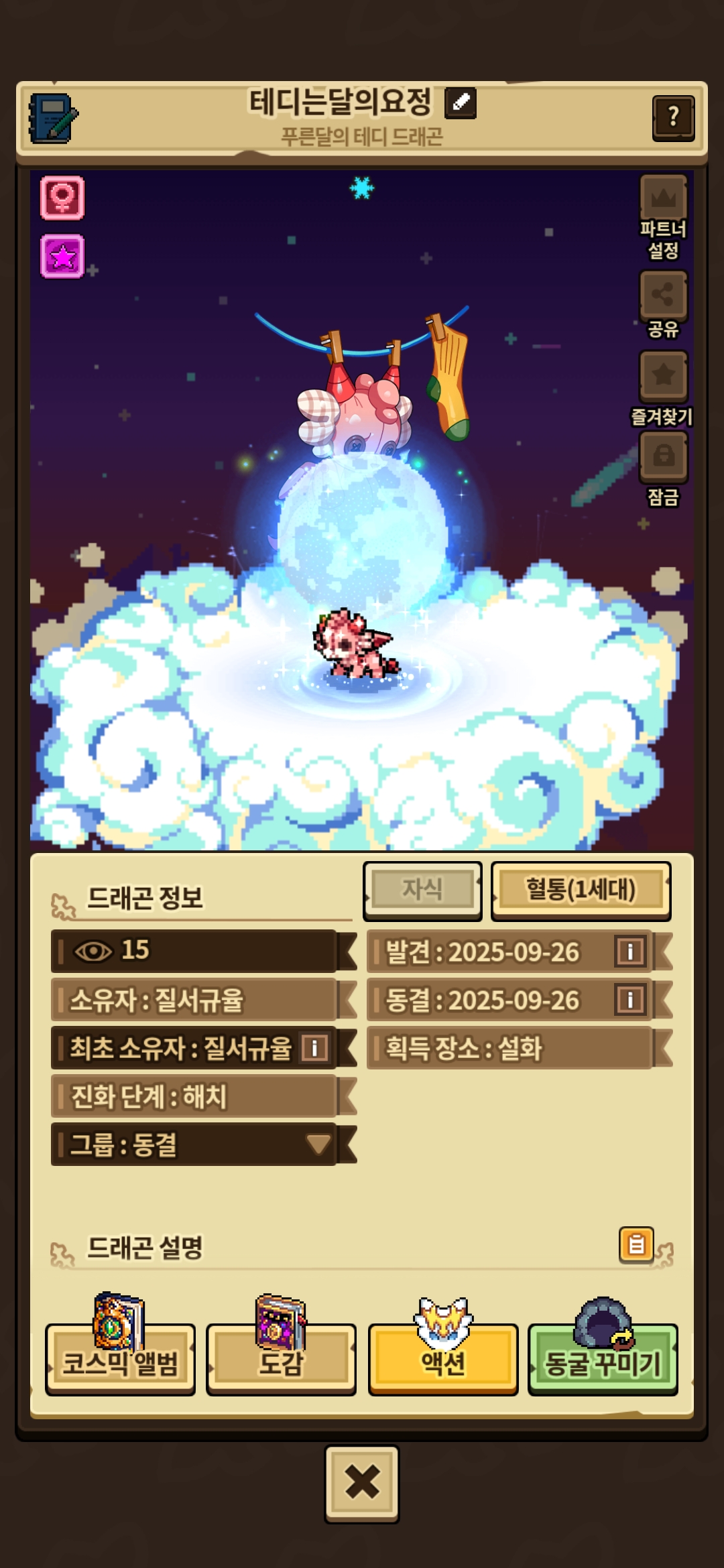Open the notebook memo icon
The height and width of the screenshot is (1568, 724).
coord(53,118)
